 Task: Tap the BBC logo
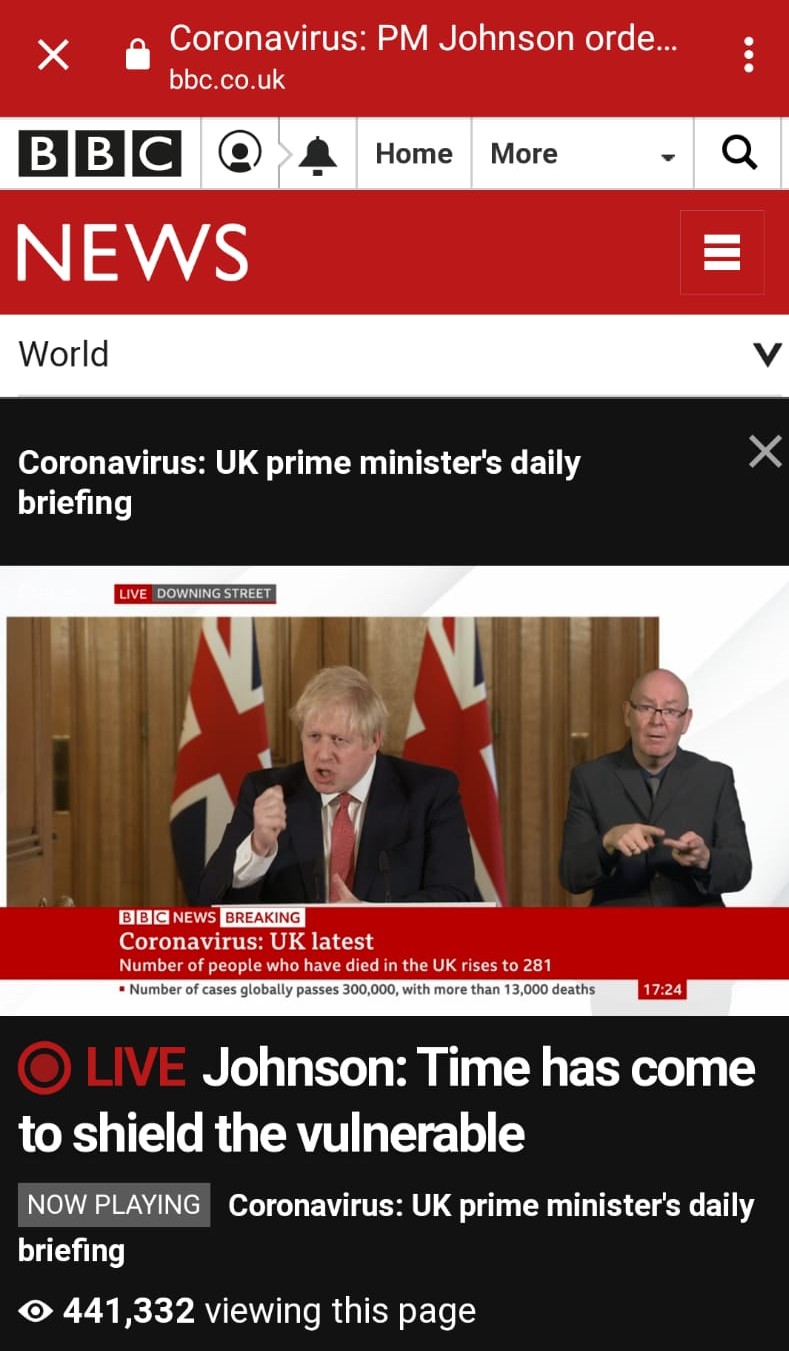[x=100, y=154]
